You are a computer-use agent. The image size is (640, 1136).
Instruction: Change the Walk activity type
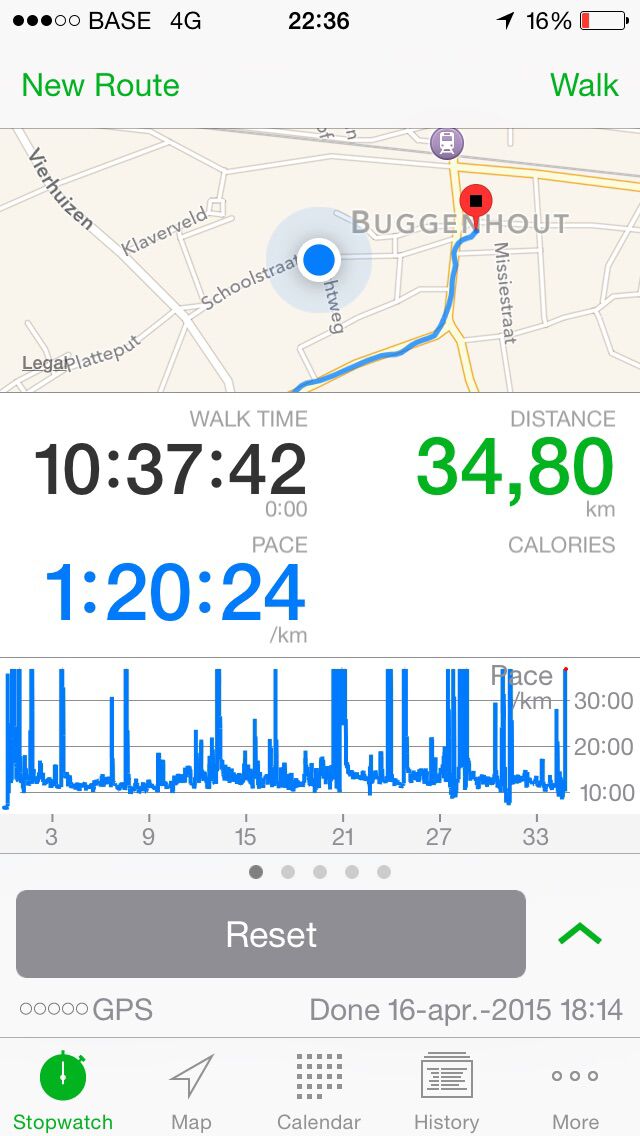tap(584, 85)
